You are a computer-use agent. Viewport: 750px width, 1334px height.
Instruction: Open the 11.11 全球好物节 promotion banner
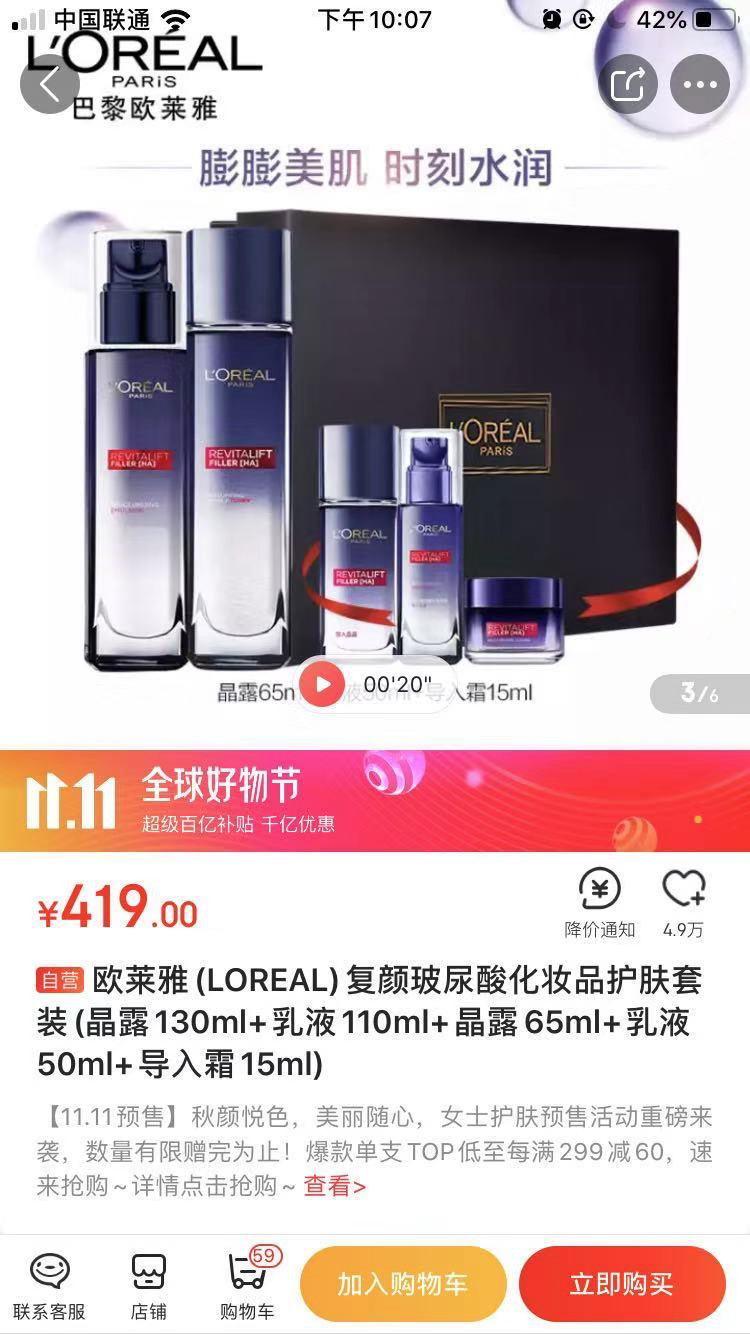(x=375, y=801)
